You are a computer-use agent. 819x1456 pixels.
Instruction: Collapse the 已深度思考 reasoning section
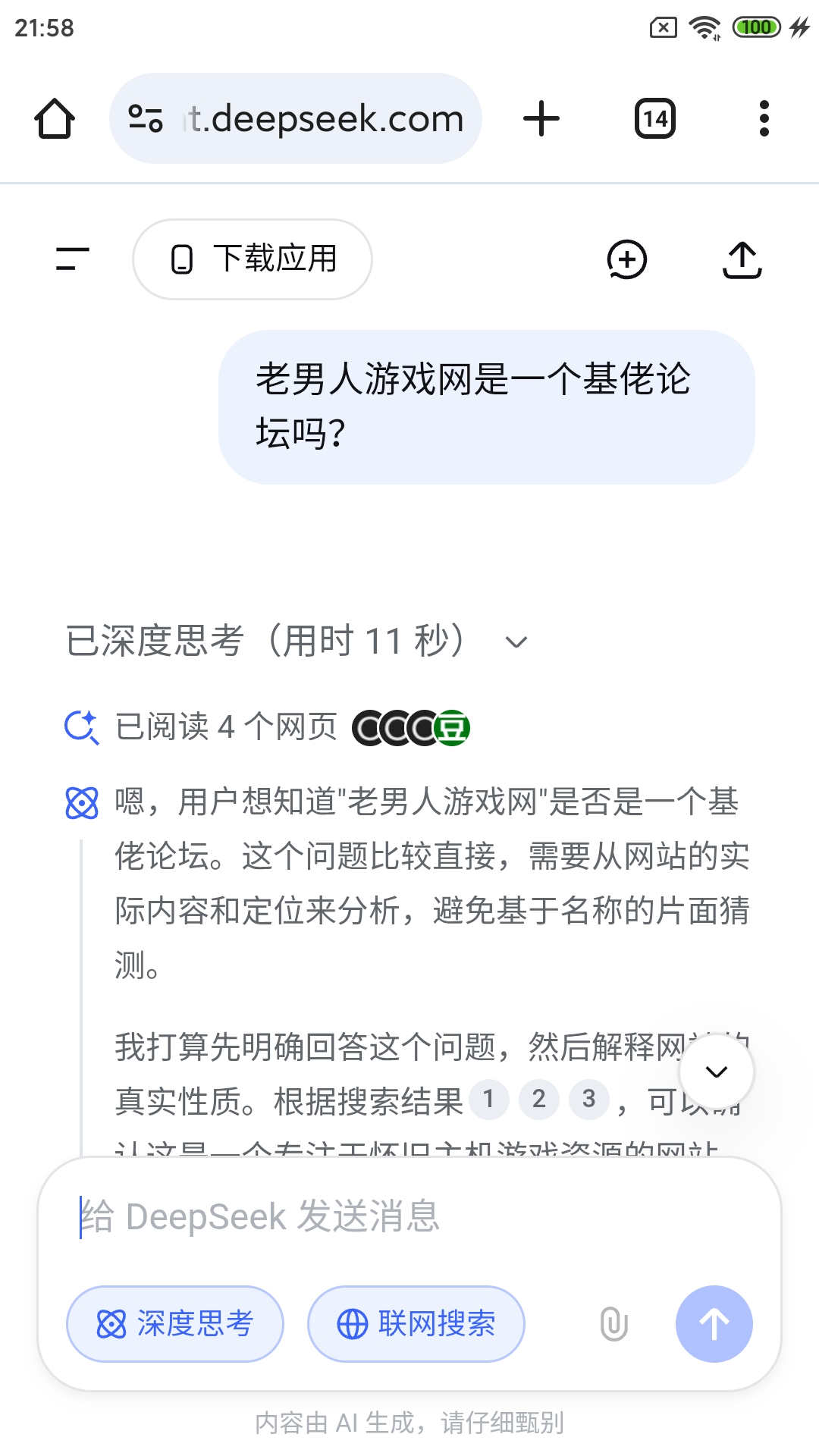pos(516,642)
